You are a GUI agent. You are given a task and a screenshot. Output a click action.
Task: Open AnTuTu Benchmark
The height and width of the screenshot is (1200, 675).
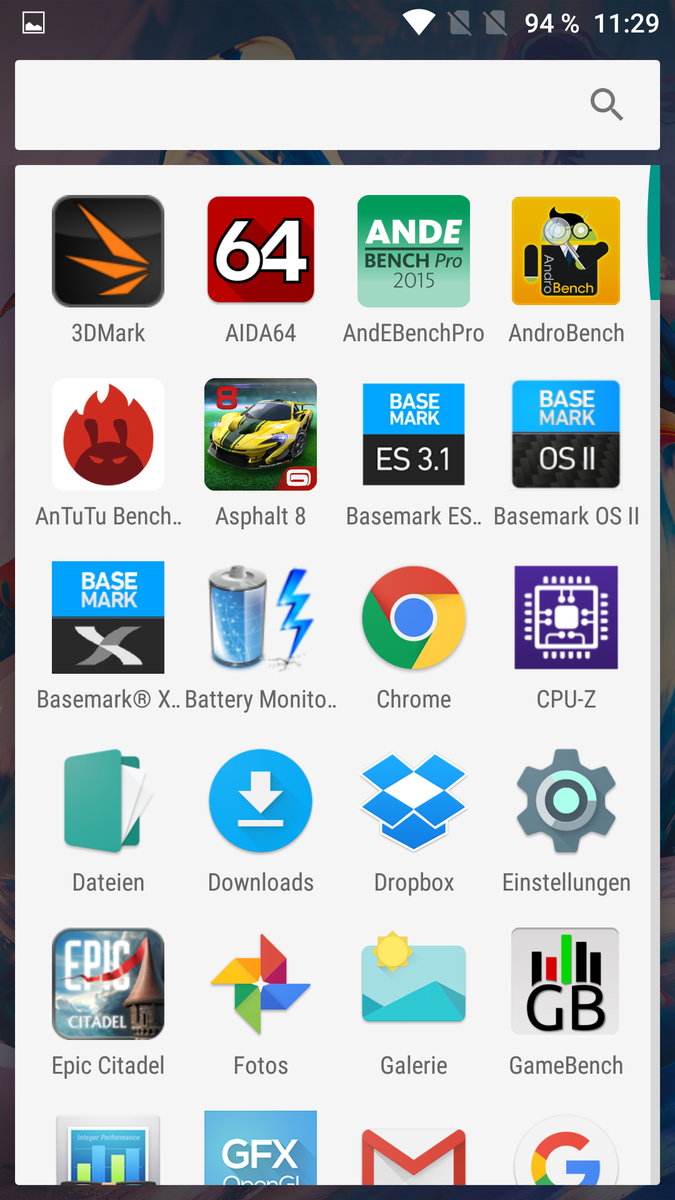tap(108, 434)
